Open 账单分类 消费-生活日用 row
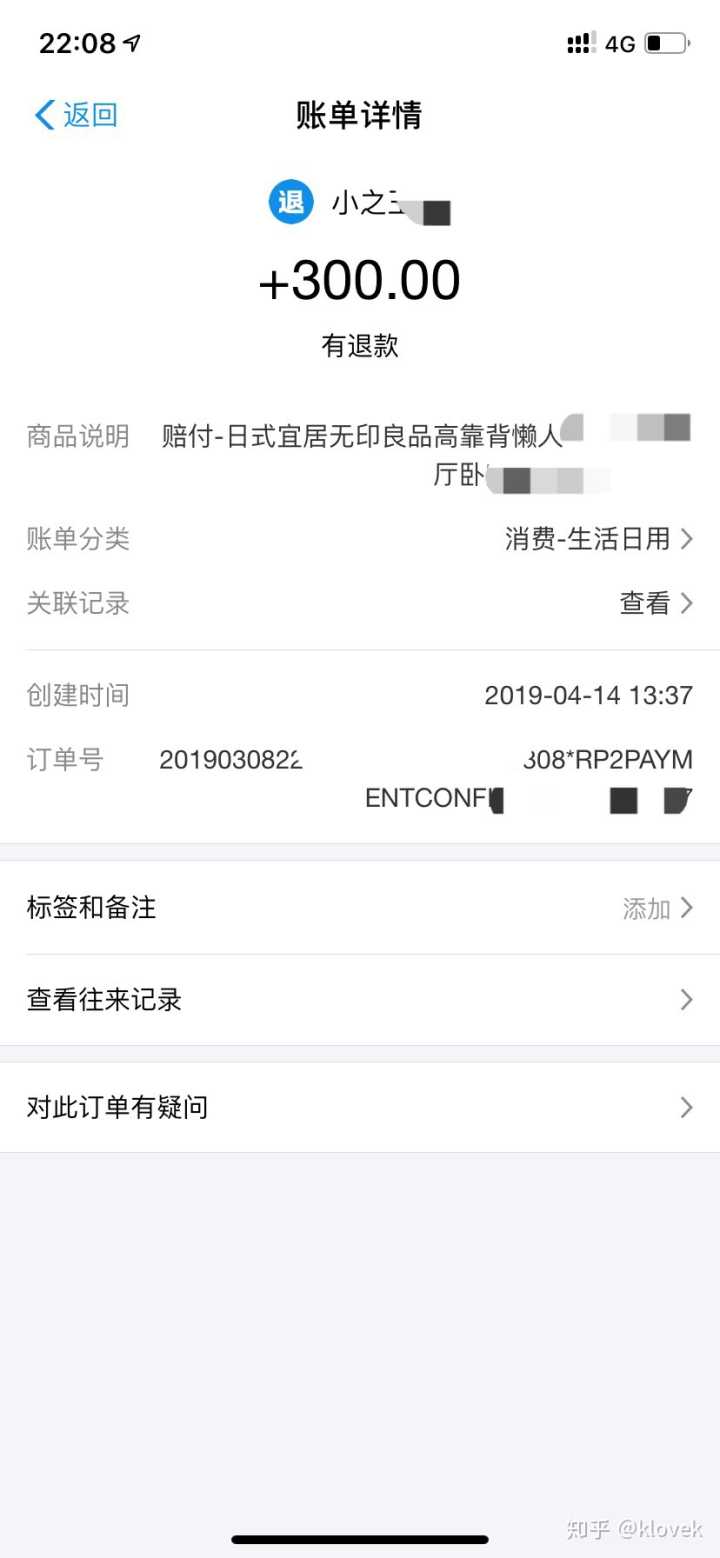The height and width of the screenshot is (1558, 720). pyautogui.click(x=598, y=539)
